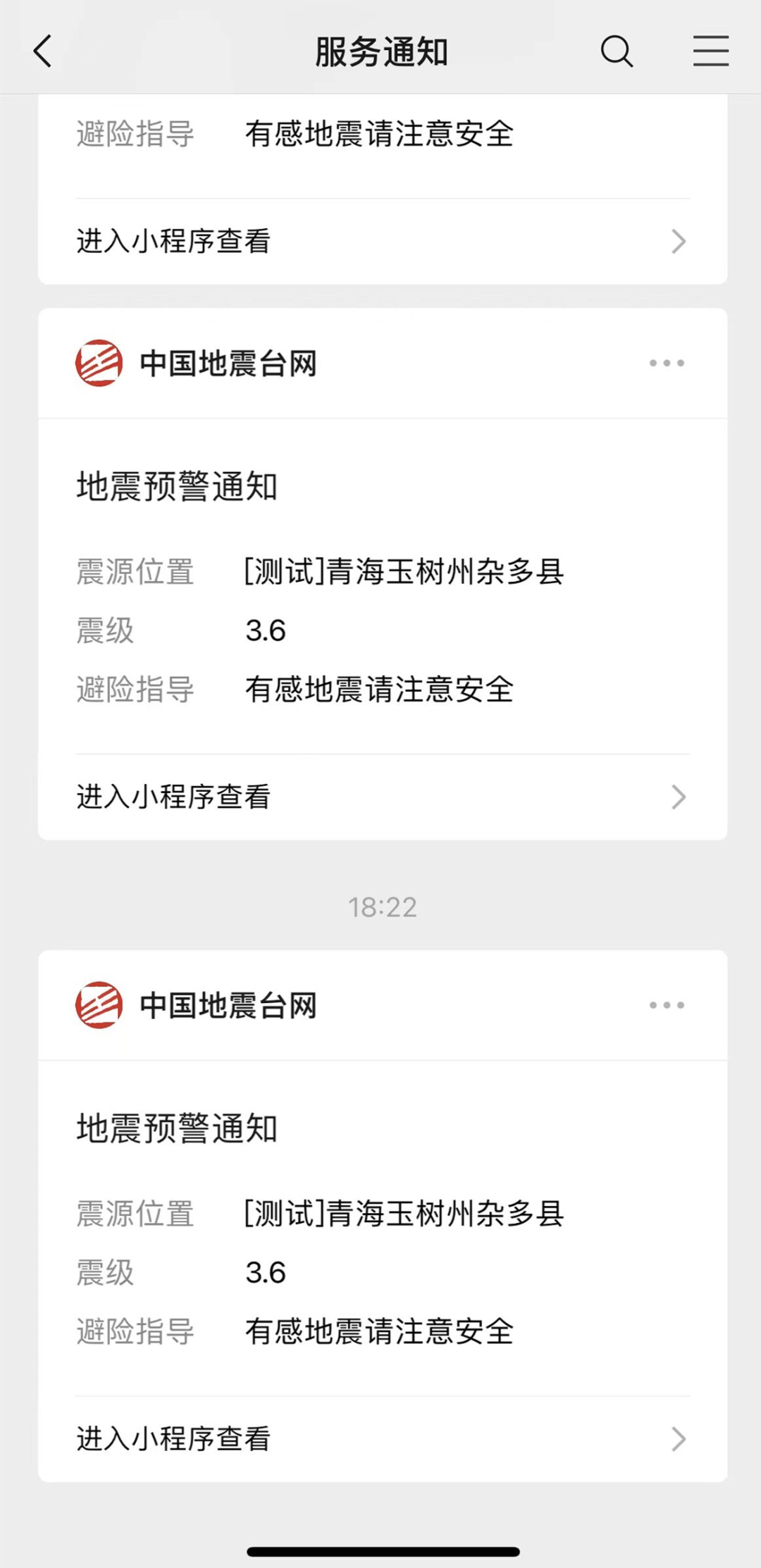
Task: Tap 进入小程序查看 on the bottom card
Action: [x=174, y=1440]
